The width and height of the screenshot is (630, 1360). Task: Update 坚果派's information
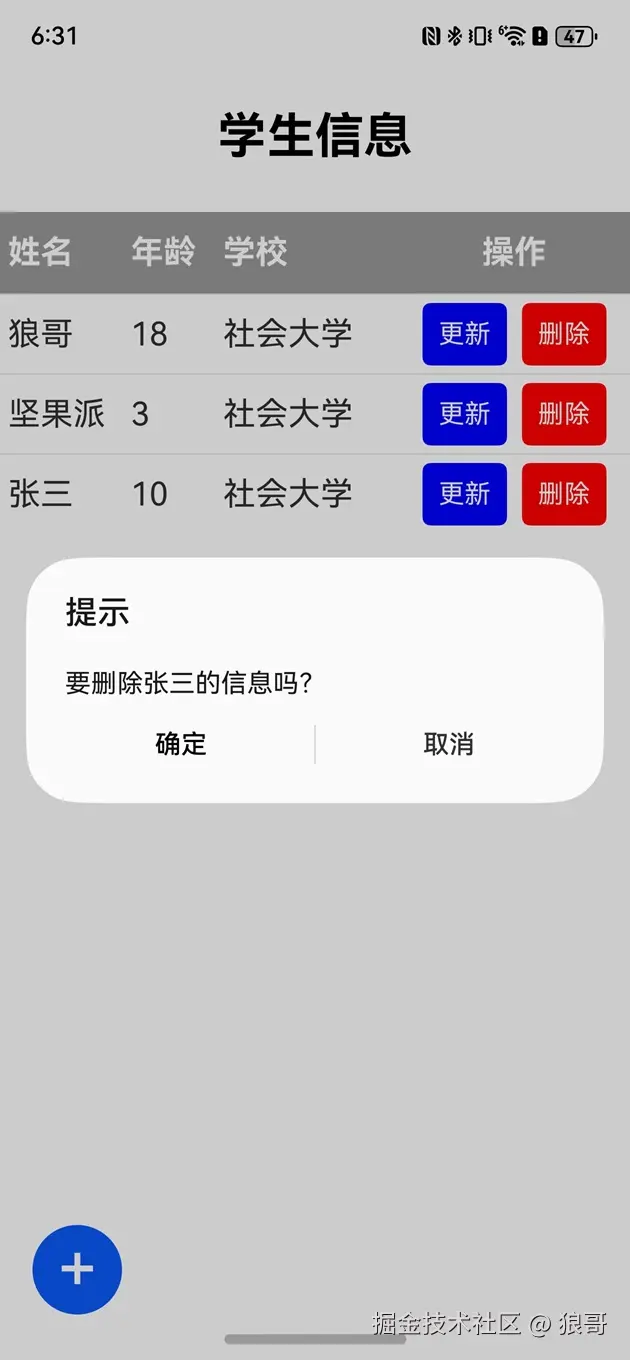click(x=464, y=414)
